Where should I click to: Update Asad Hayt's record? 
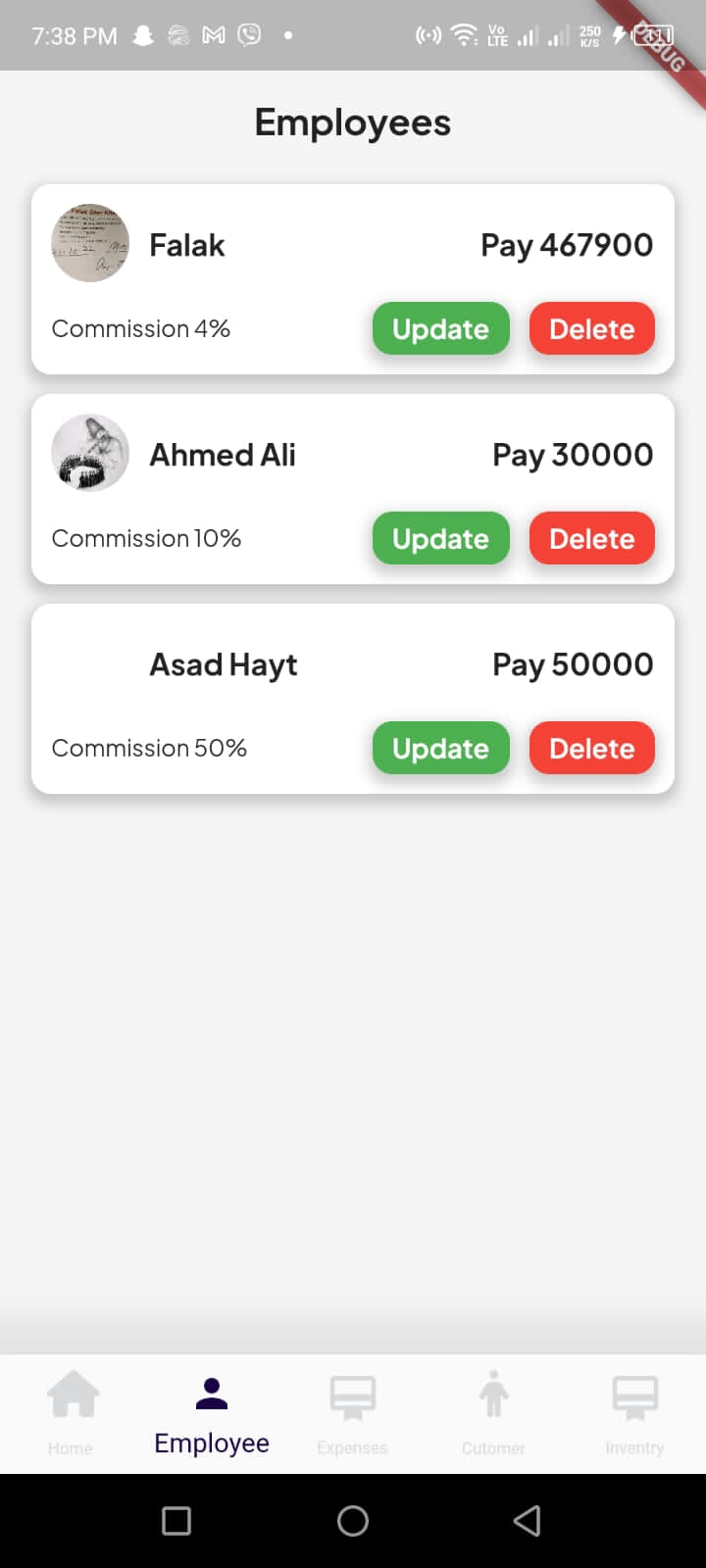click(441, 748)
